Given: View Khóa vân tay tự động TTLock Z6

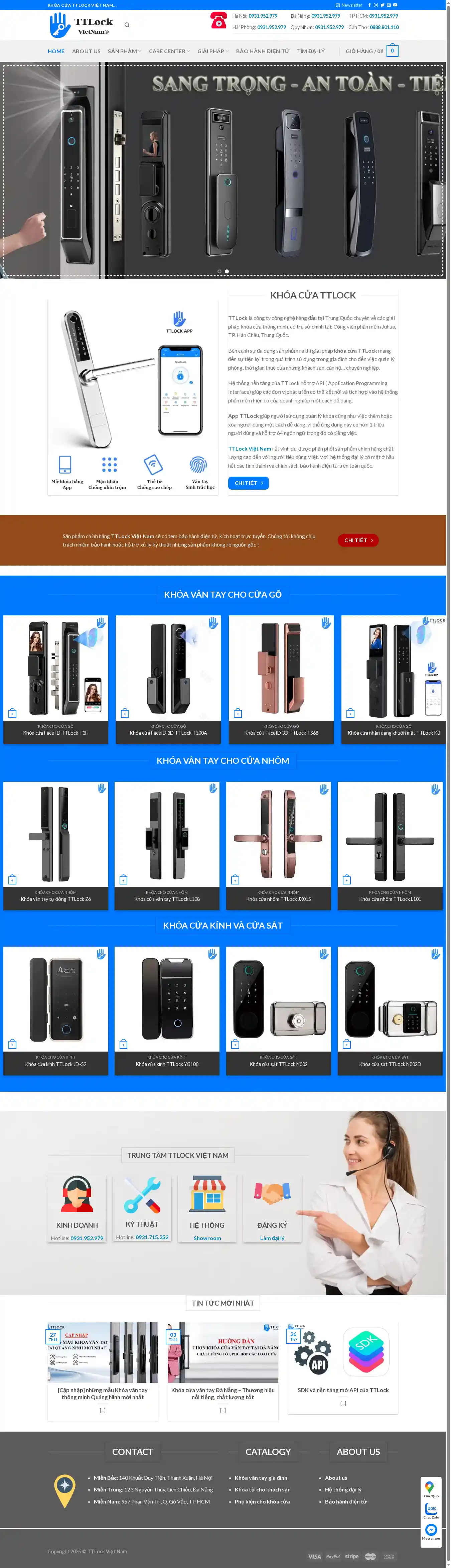Looking at the screenshot, I should point(56,899).
